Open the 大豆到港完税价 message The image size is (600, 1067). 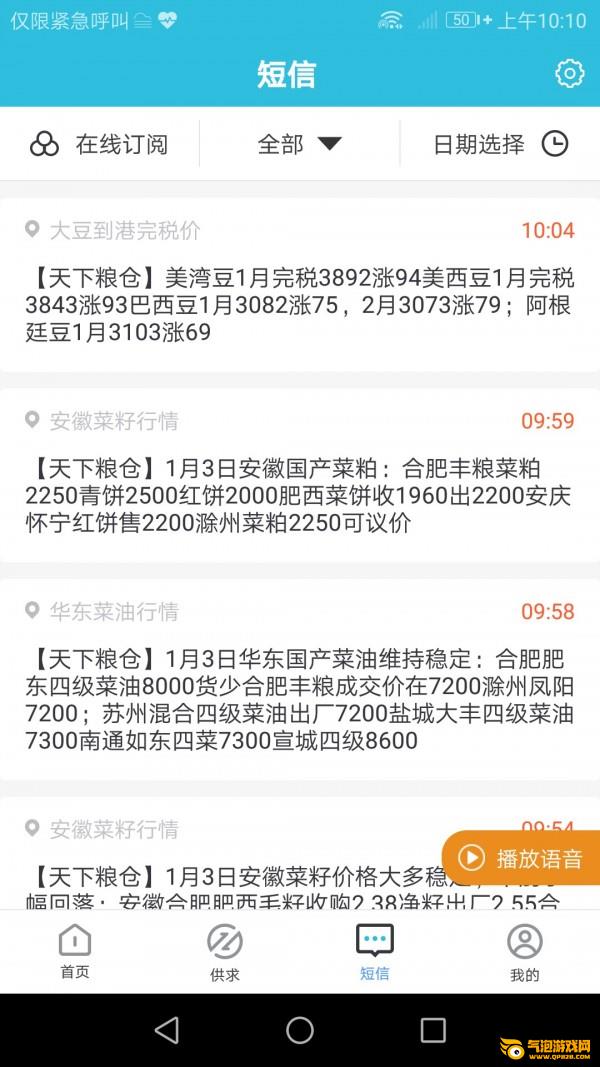pyautogui.click(x=300, y=284)
